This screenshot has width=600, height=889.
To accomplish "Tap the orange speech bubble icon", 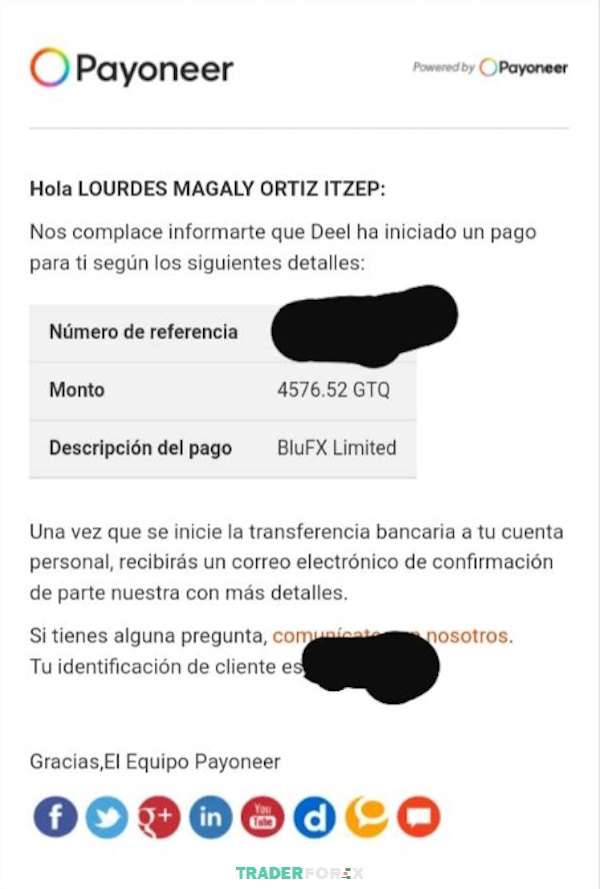I will coord(419,817).
